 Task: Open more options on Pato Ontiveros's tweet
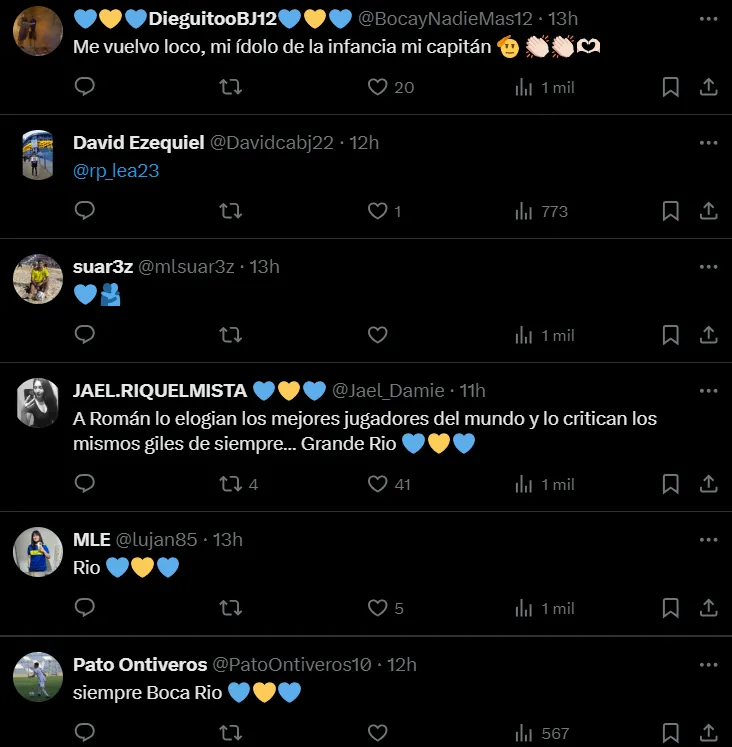coord(708,664)
